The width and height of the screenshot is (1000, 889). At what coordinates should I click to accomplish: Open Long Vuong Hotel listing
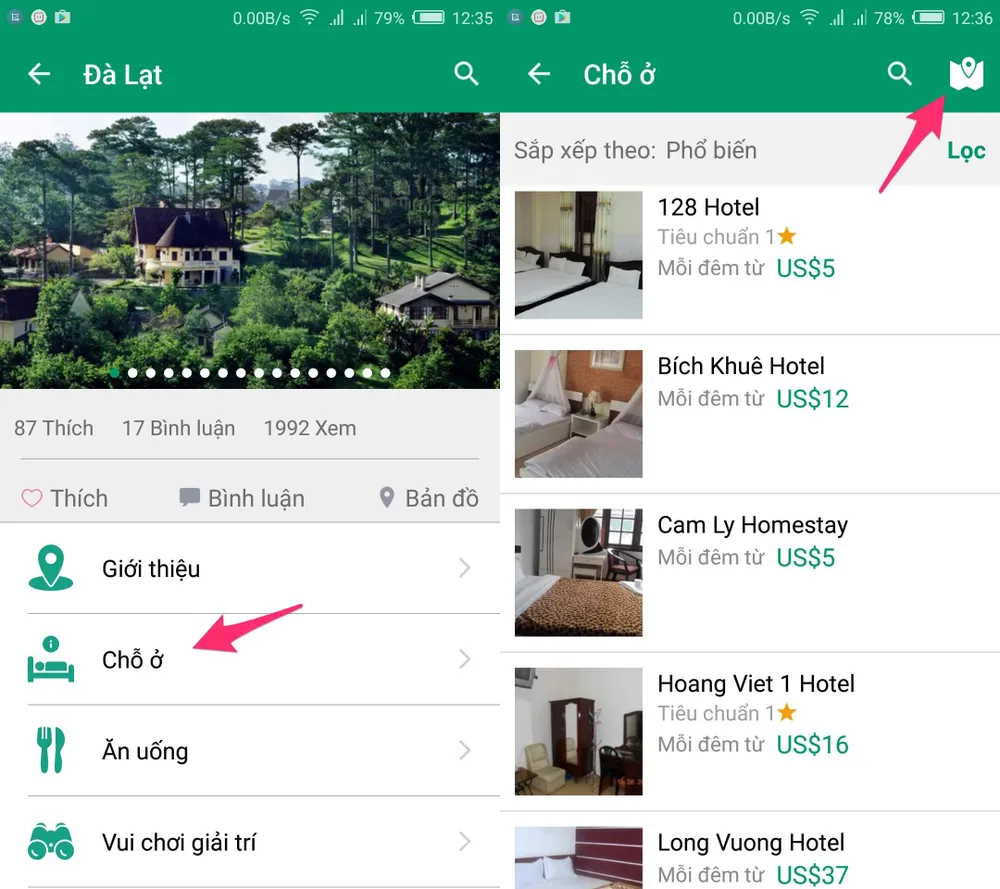tap(750, 858)
